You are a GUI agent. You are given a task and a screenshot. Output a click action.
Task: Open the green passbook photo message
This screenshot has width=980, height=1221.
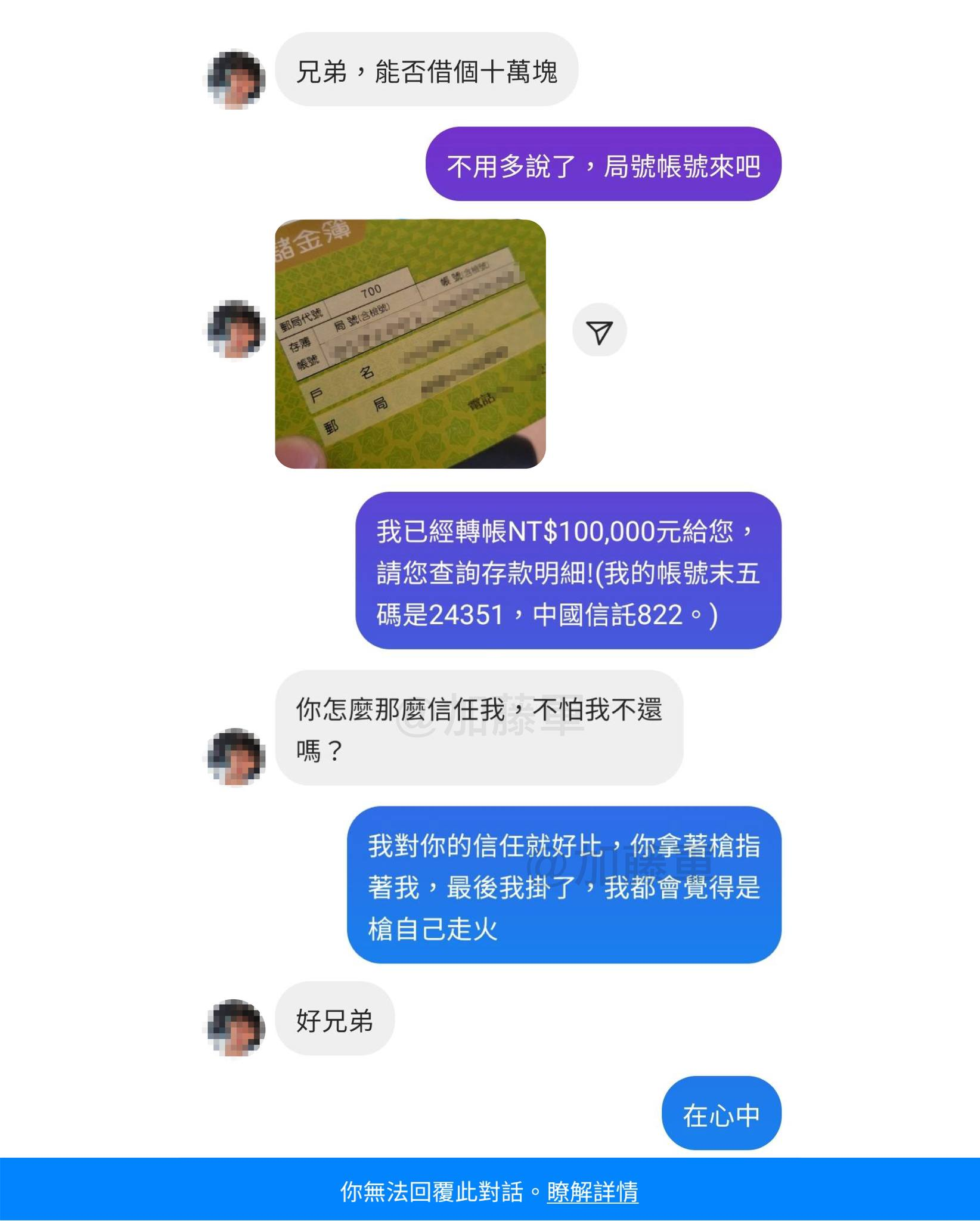[410, 344]
